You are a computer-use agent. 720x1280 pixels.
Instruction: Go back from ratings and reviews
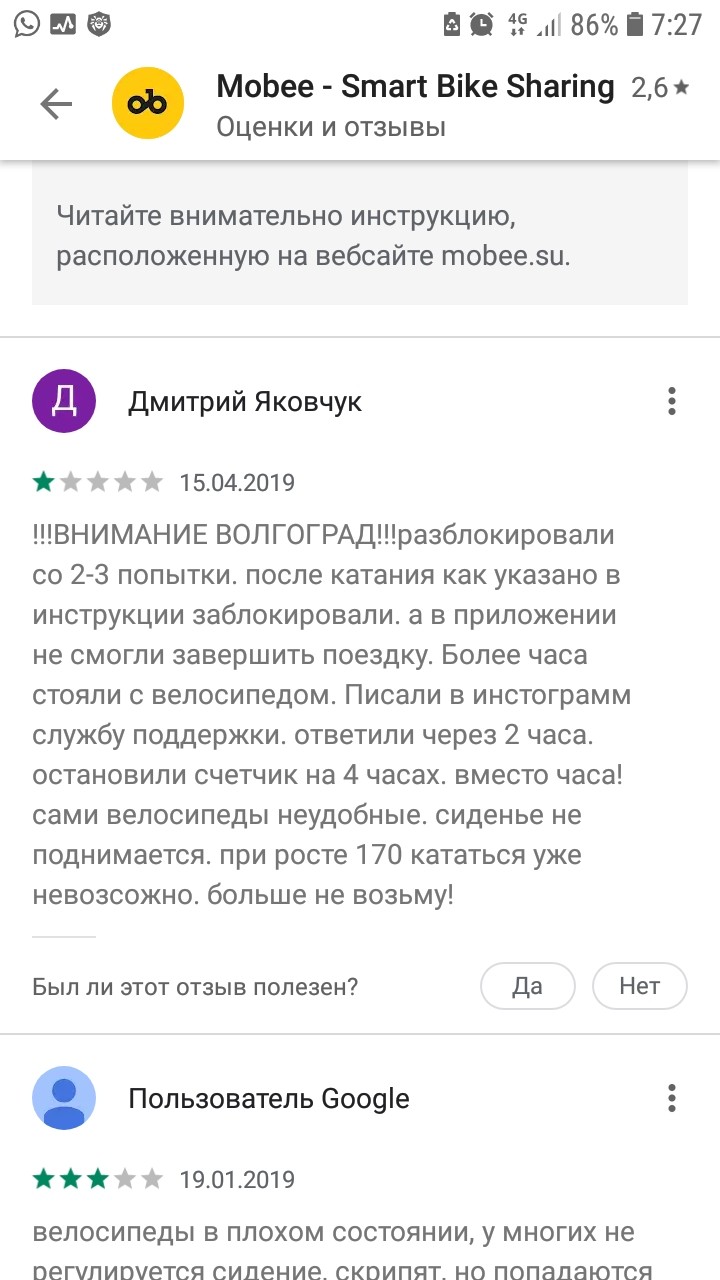(56, 105)
